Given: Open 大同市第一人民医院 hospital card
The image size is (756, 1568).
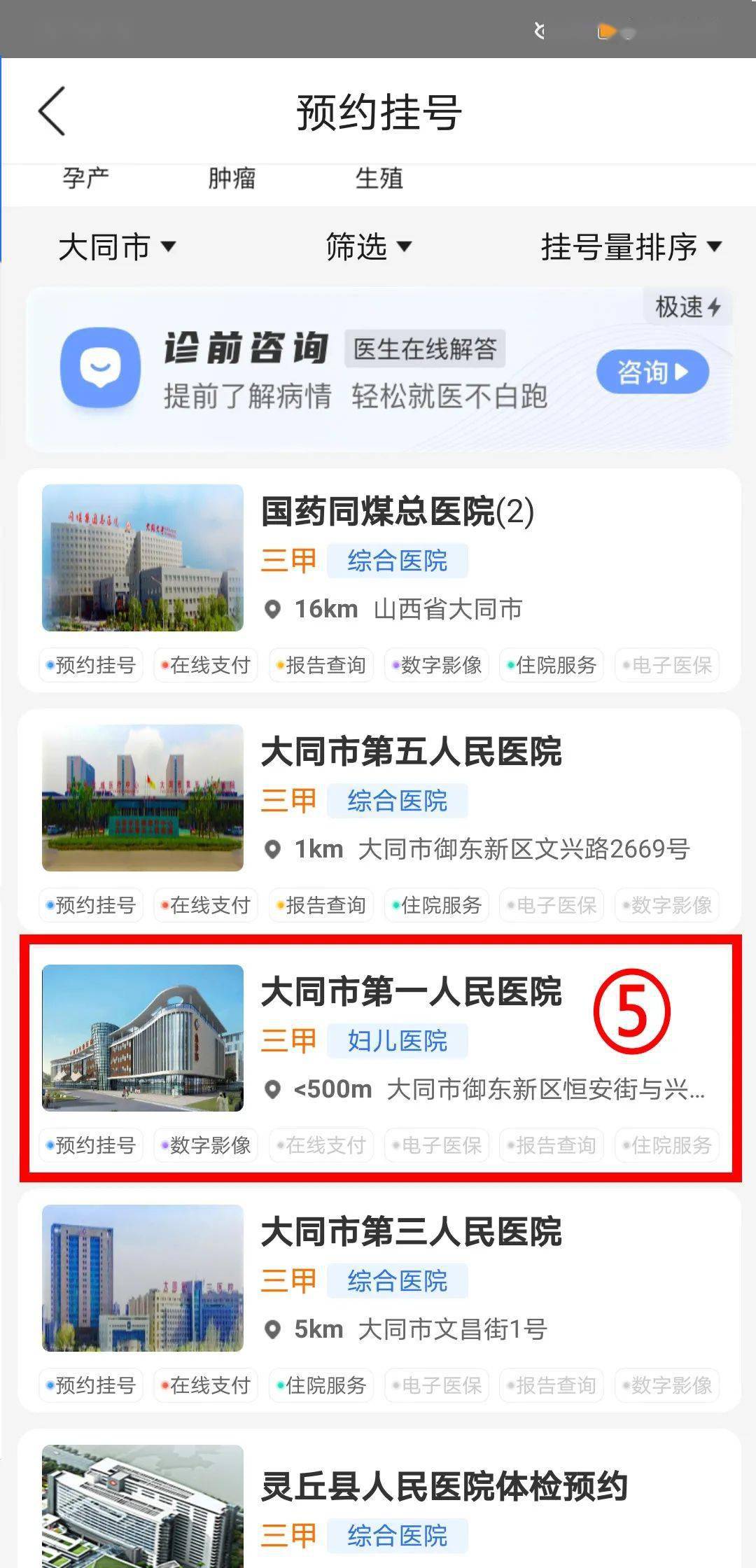Looking at the screenshot, I should [x=379, y=1059].
